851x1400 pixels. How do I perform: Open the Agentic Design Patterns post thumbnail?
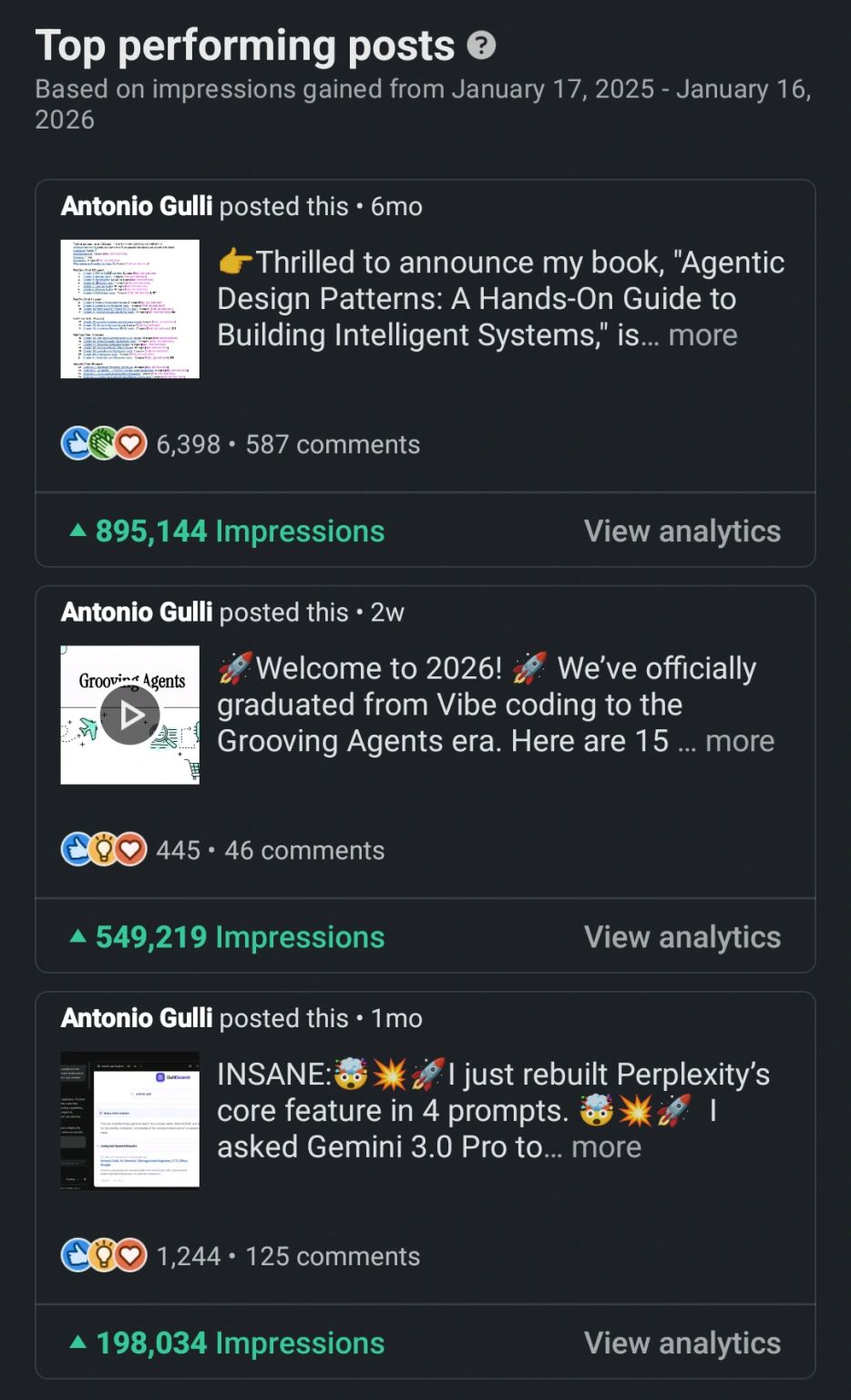click(x=129, y=309)
